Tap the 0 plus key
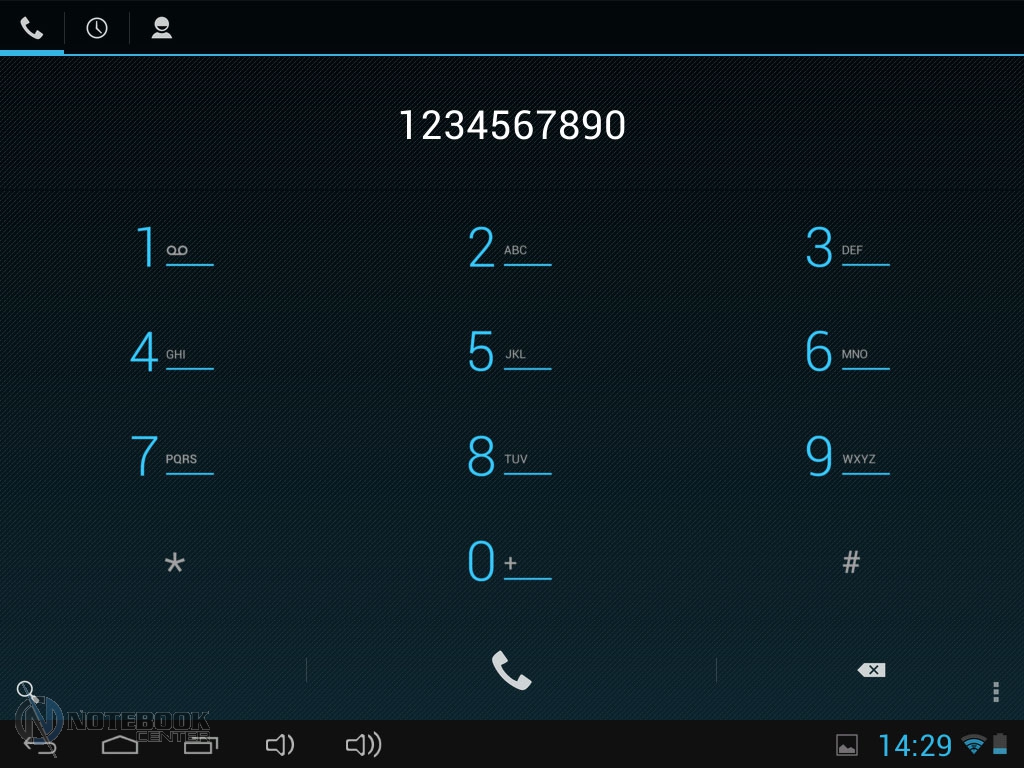The width and height of the screenshot is (1024, 768). click(x=510, y=562)
